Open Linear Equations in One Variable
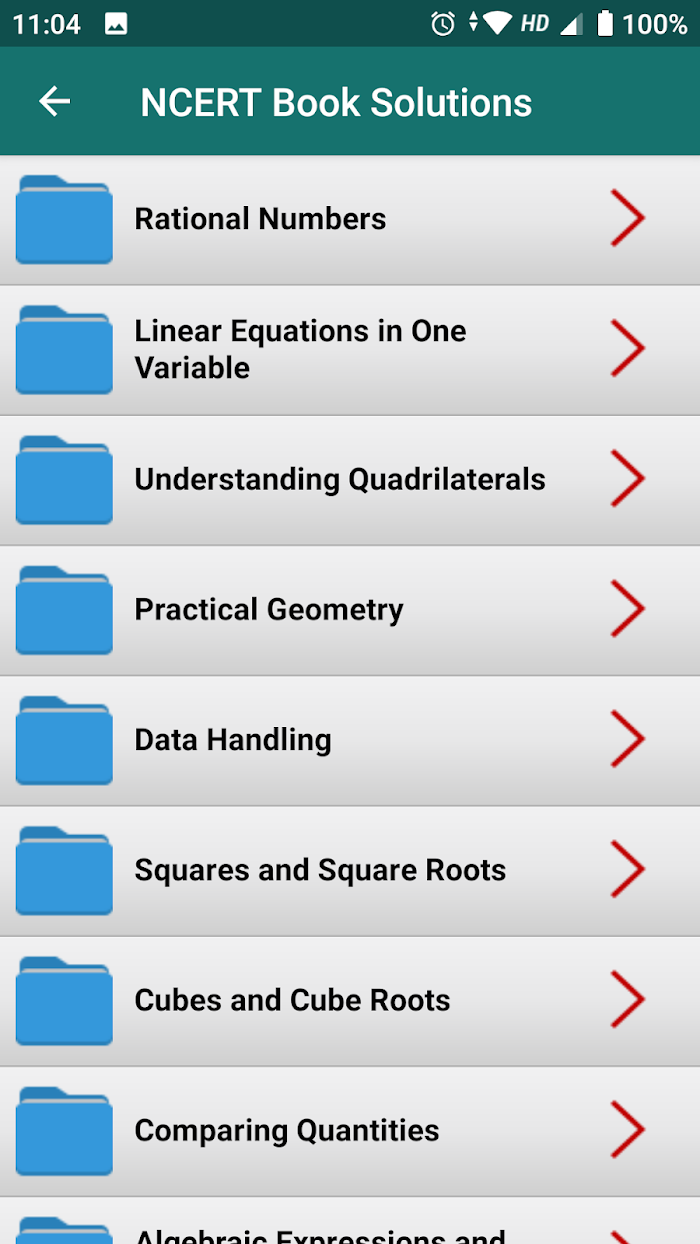Image resolution: width=700 pixels, height=1244 pixels. (x=350, y=350)
